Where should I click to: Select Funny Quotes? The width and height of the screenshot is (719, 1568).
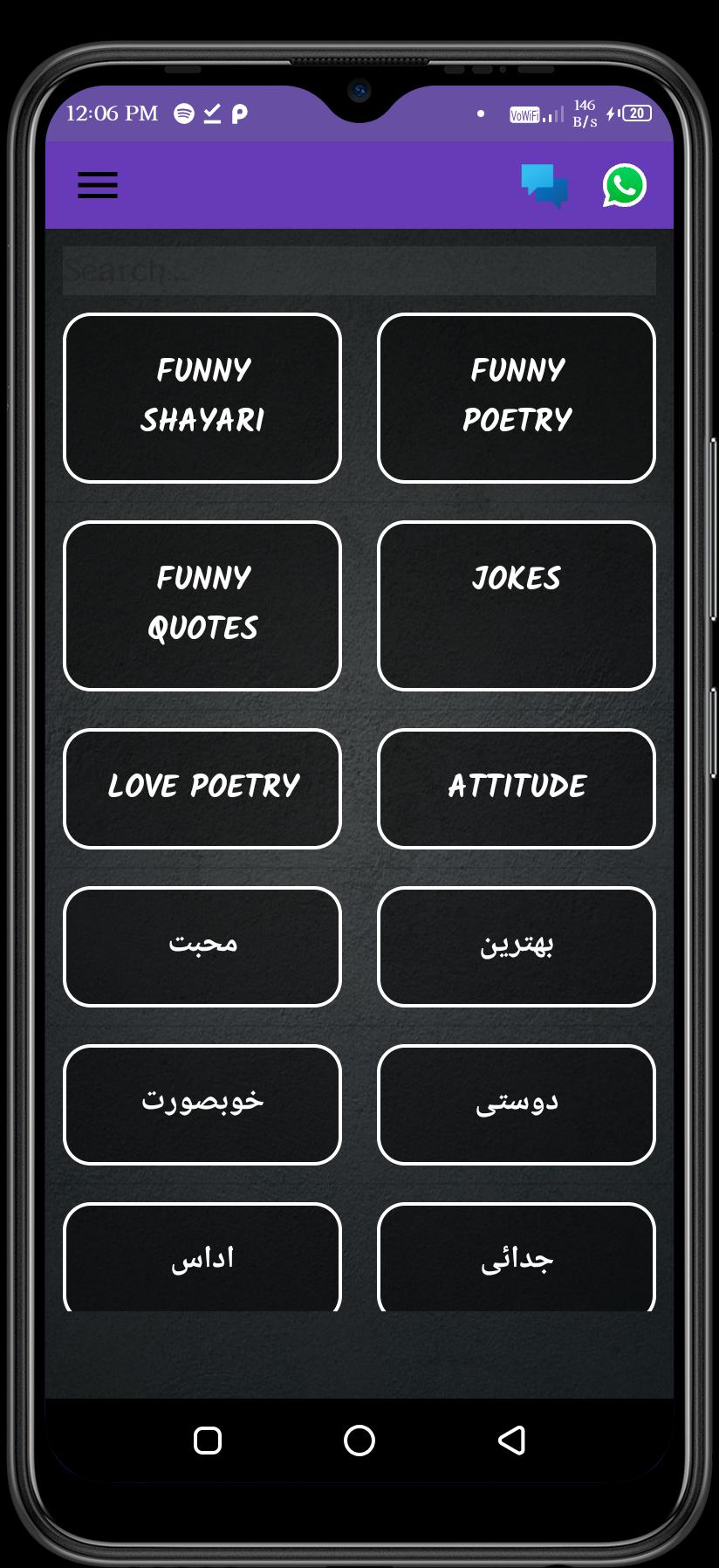pos(202,606)
